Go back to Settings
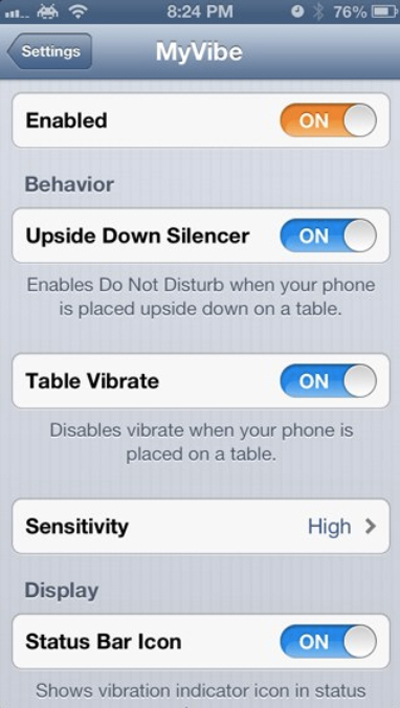 pos(50,51)
